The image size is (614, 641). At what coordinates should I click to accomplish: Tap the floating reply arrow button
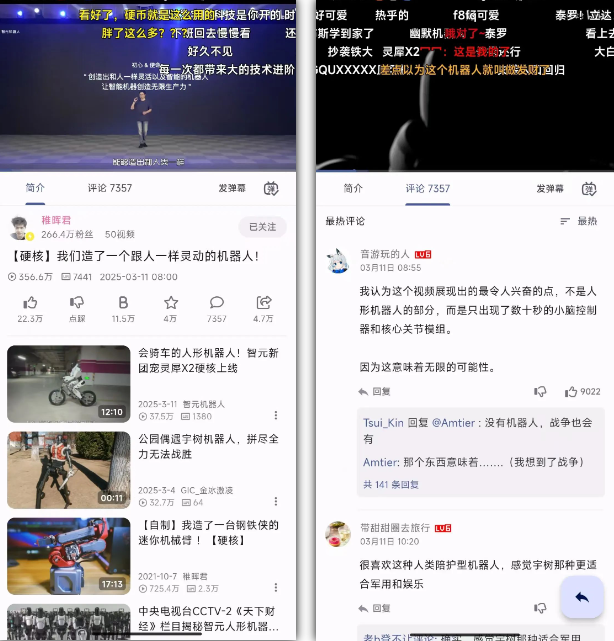[581, 597]
